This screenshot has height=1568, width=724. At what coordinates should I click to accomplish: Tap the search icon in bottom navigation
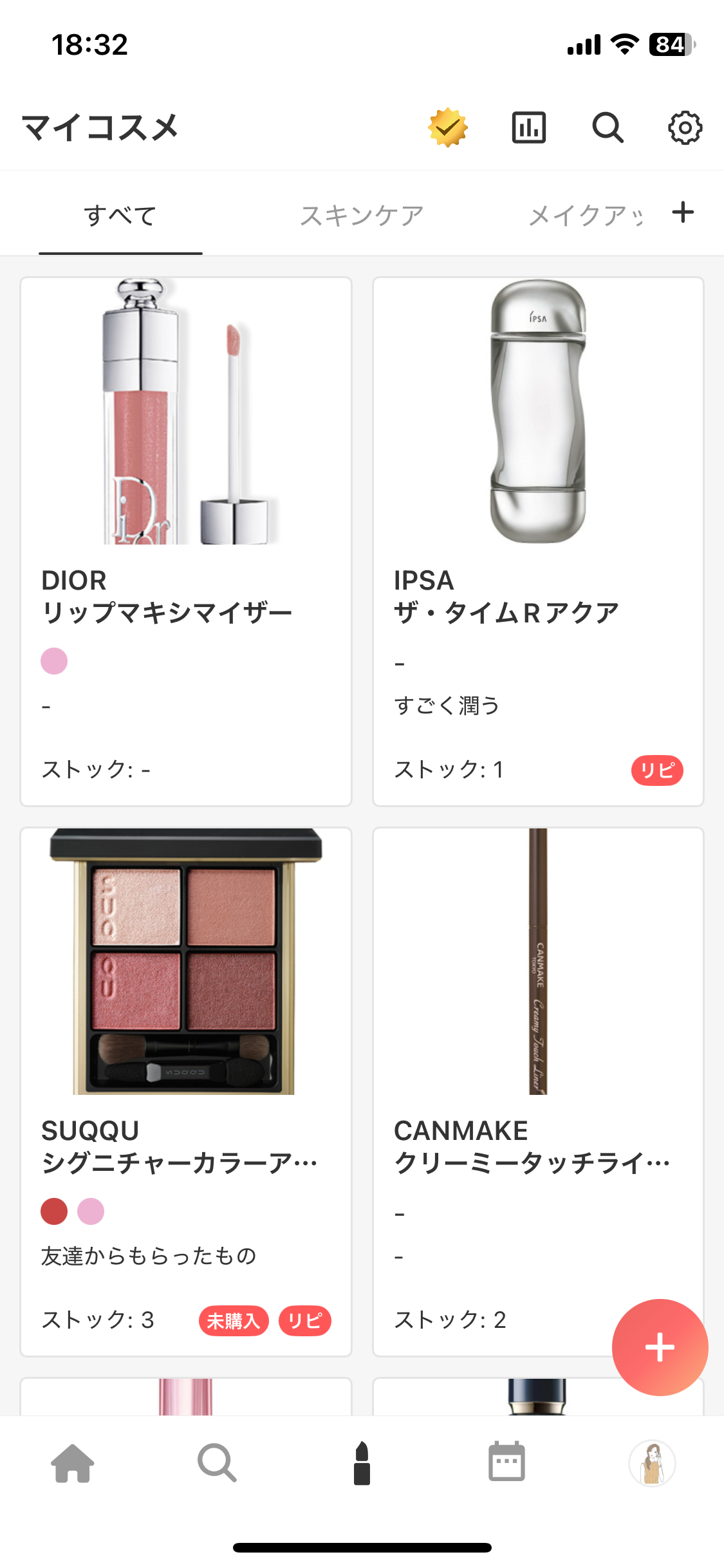pos(217,1461)
